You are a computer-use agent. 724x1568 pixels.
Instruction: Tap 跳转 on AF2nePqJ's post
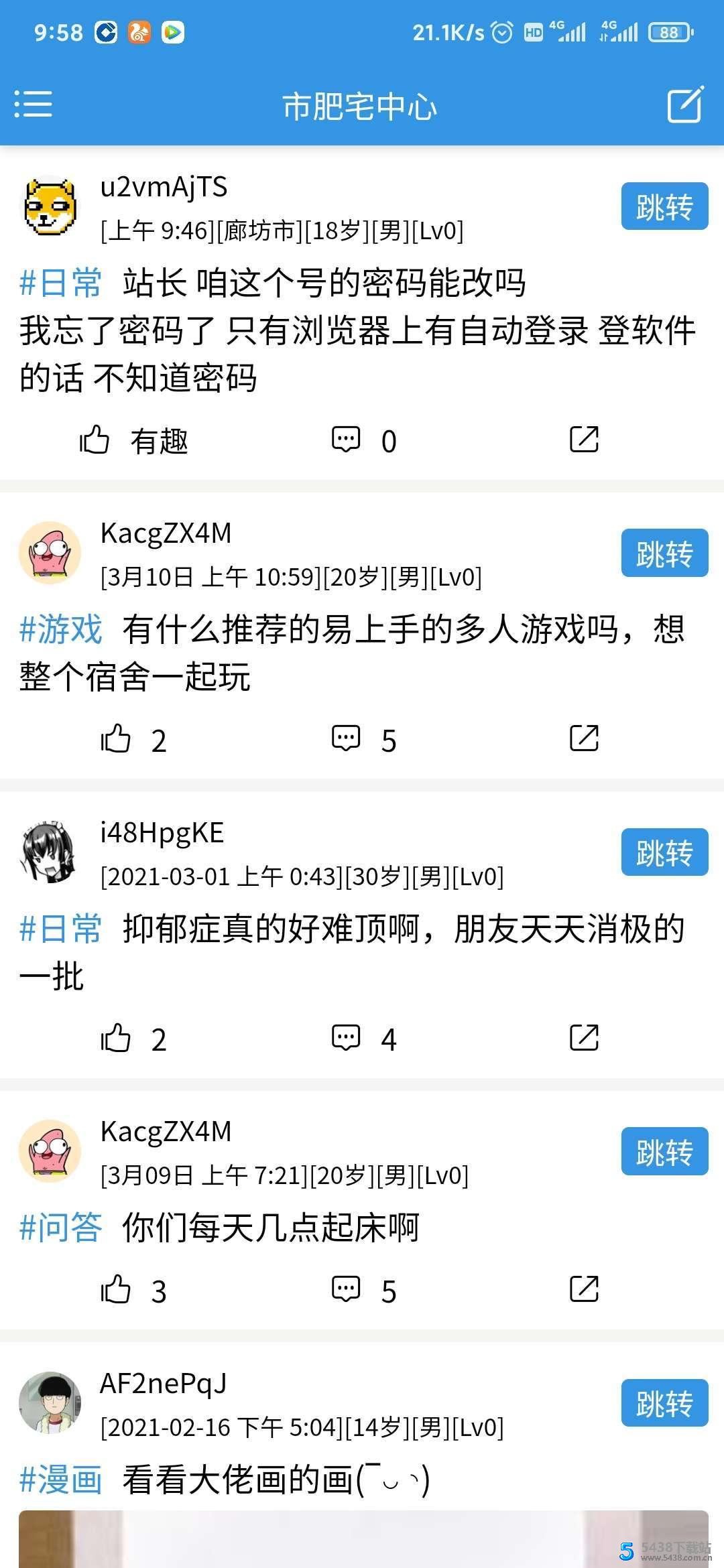coord(664,1403)
